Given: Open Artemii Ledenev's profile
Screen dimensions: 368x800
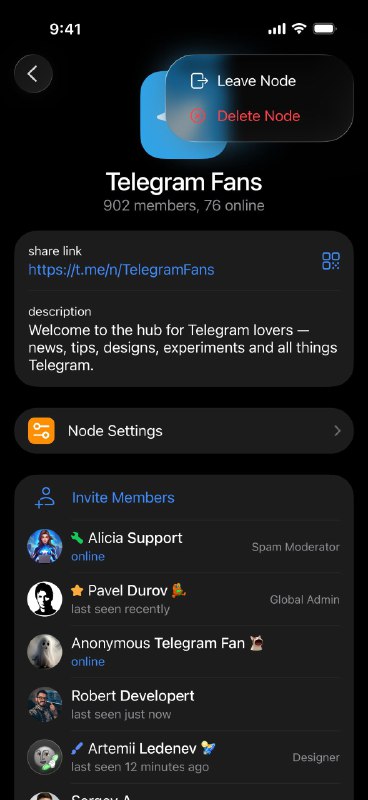Looking at the screenshot, I should point(184,757).
